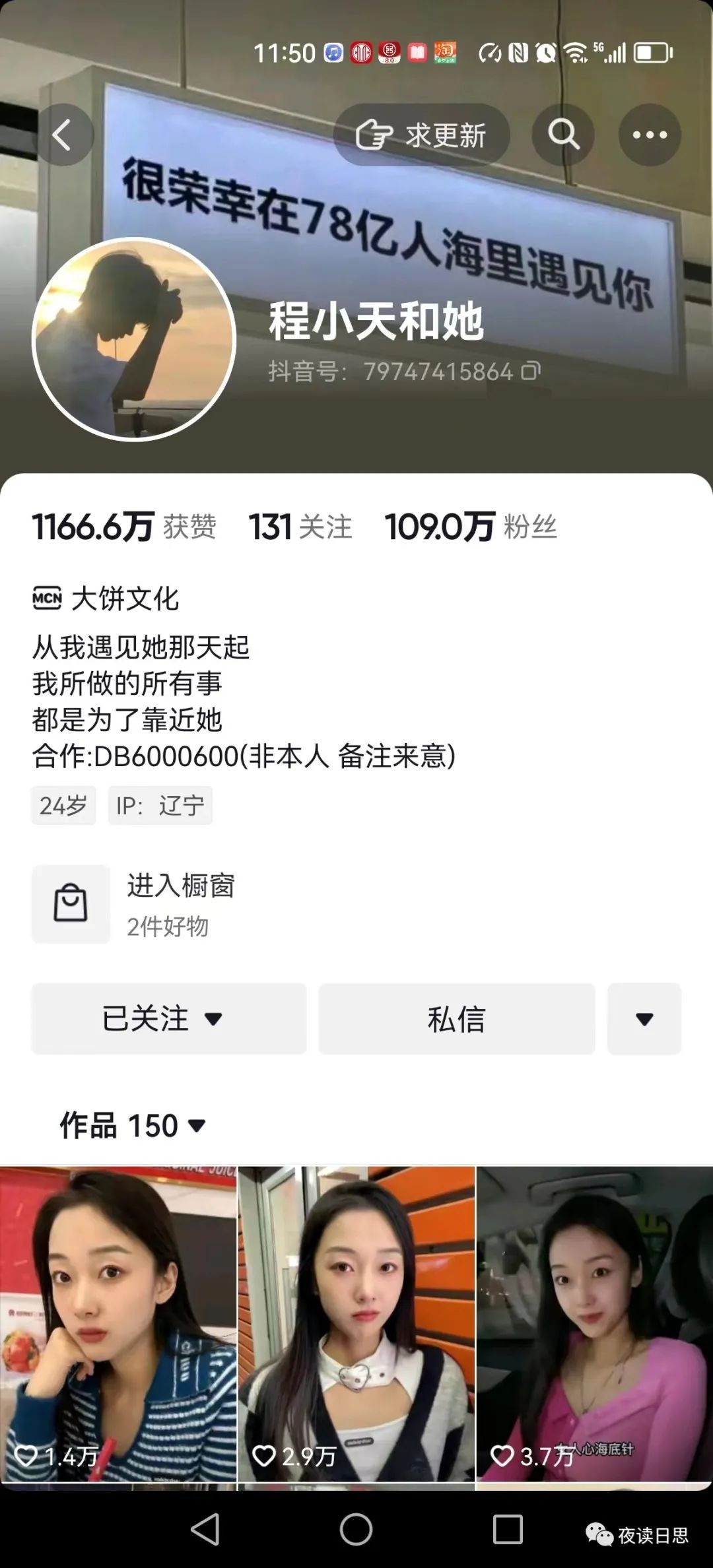This screenshot has height=1568, width=713.
Task: Send a 私信 private message
Action: pos(456,1018)
